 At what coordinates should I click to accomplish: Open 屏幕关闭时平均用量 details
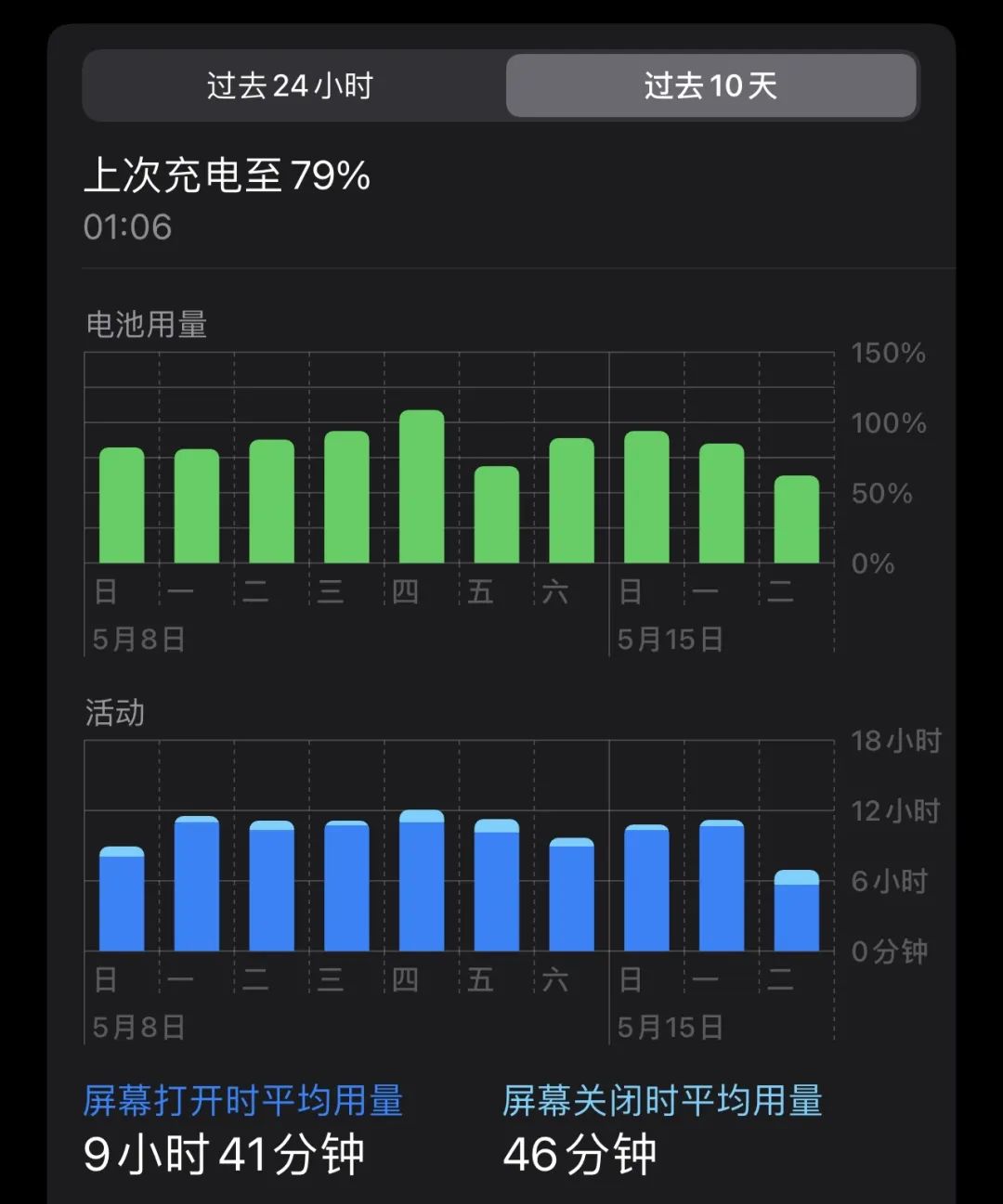(661, 1101)
